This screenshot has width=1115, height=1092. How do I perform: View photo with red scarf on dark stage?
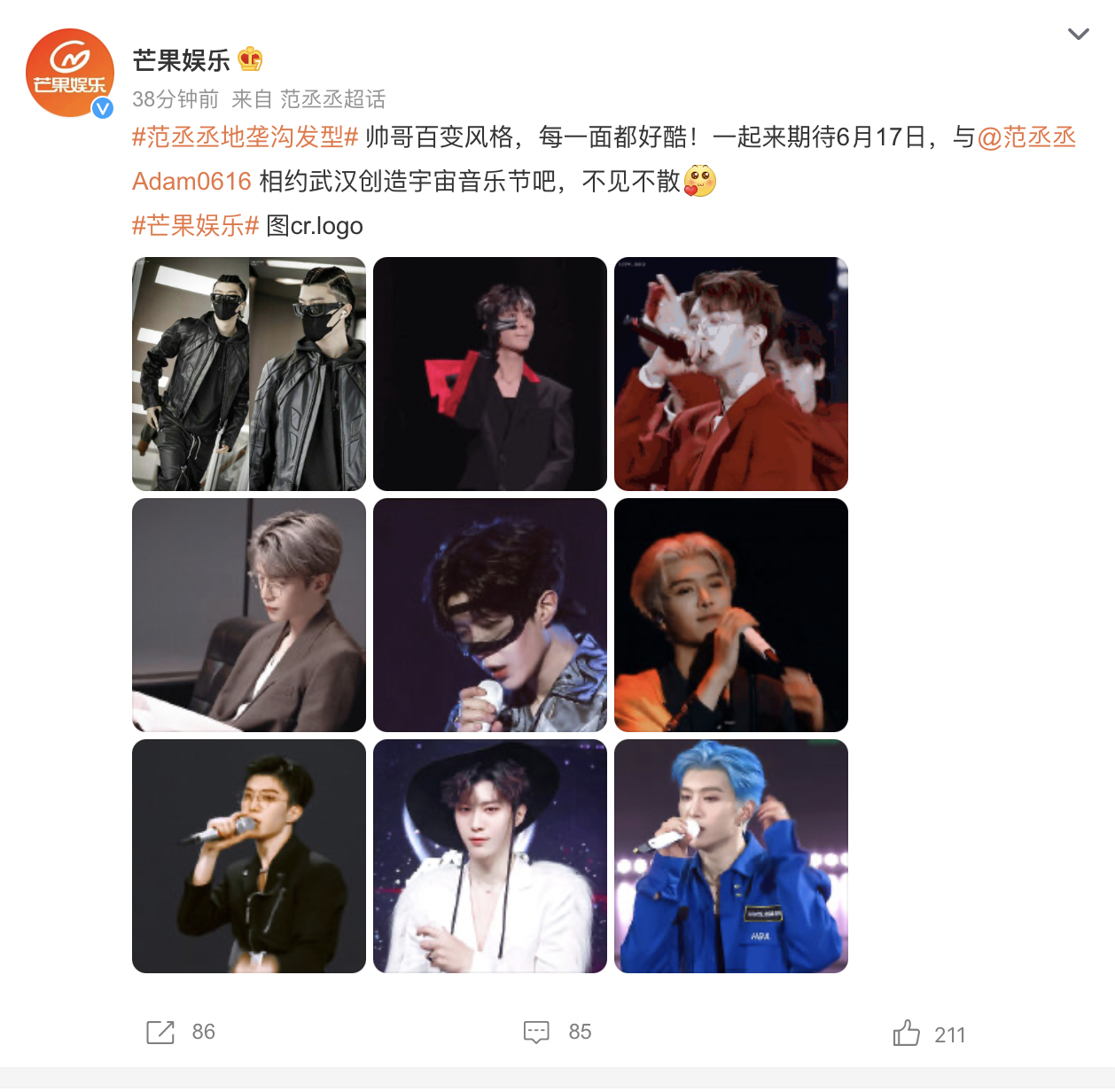tap(490, 374)
